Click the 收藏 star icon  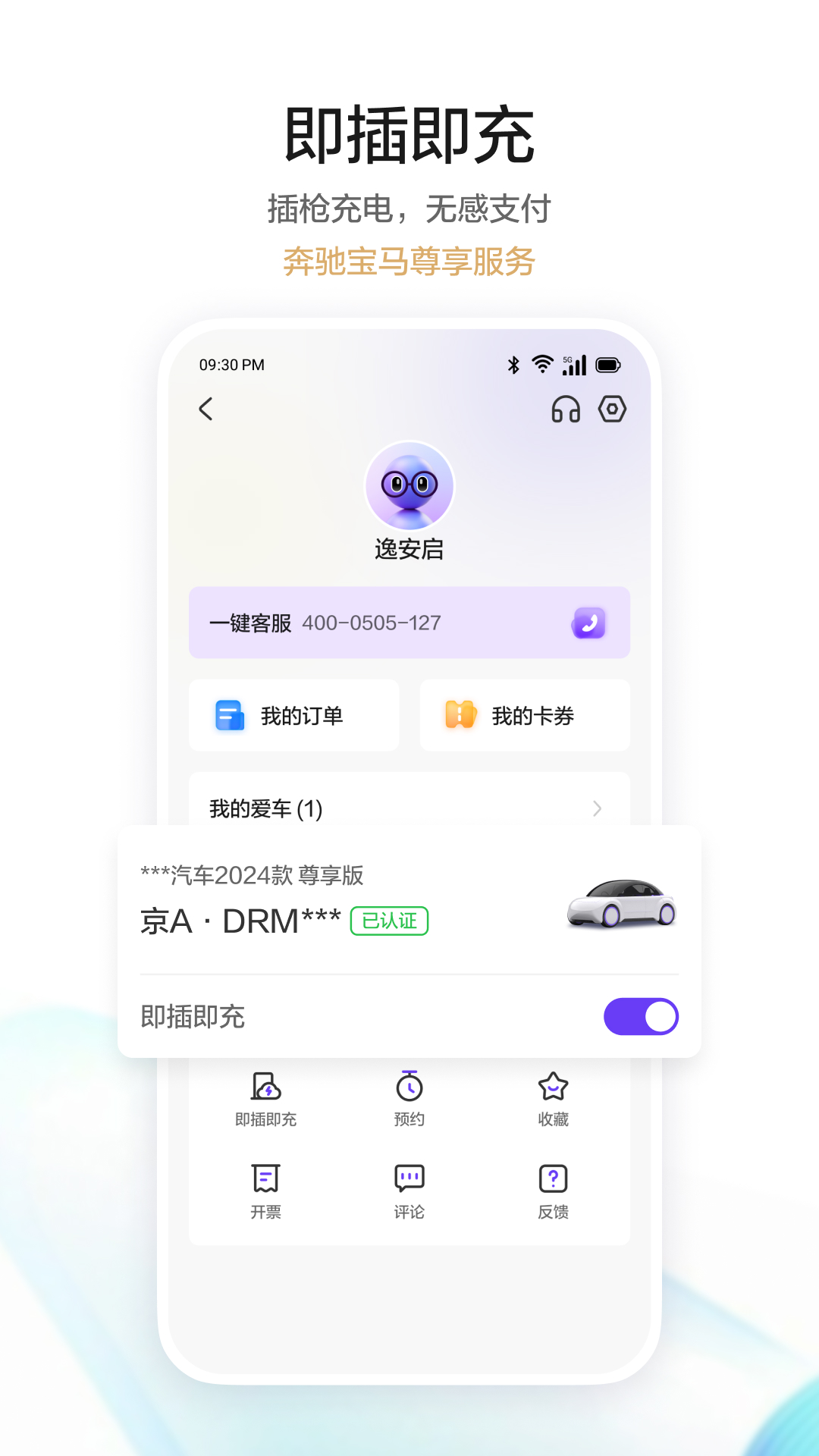(553, 1087)
